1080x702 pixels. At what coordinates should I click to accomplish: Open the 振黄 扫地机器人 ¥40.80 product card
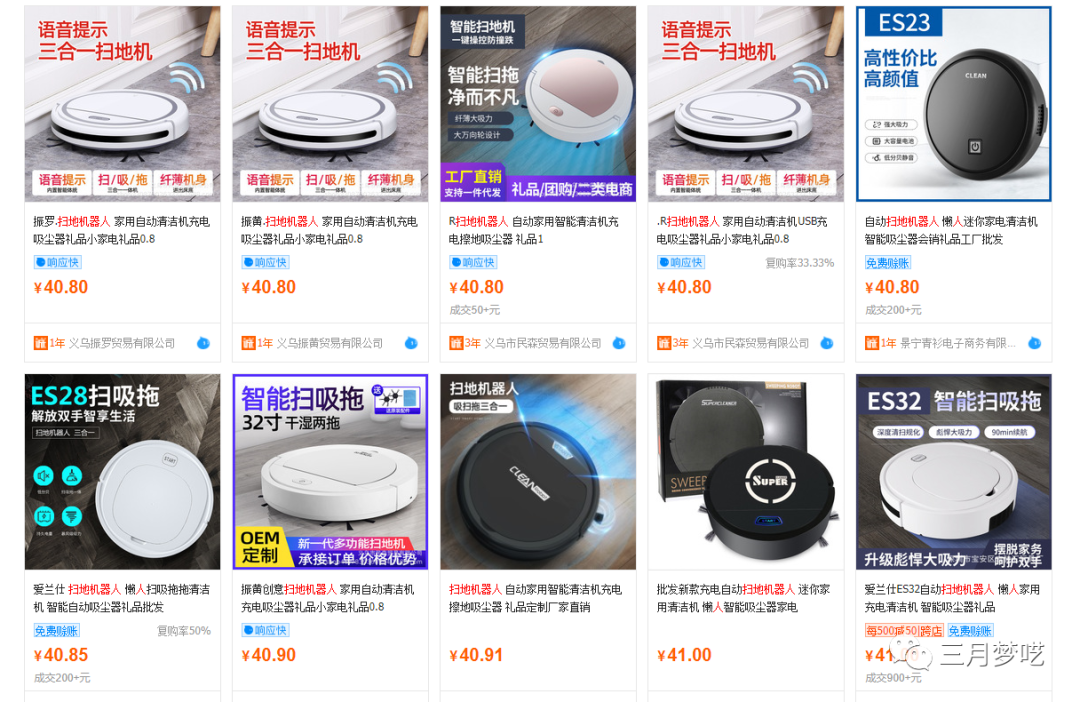(x=330, y=104)
